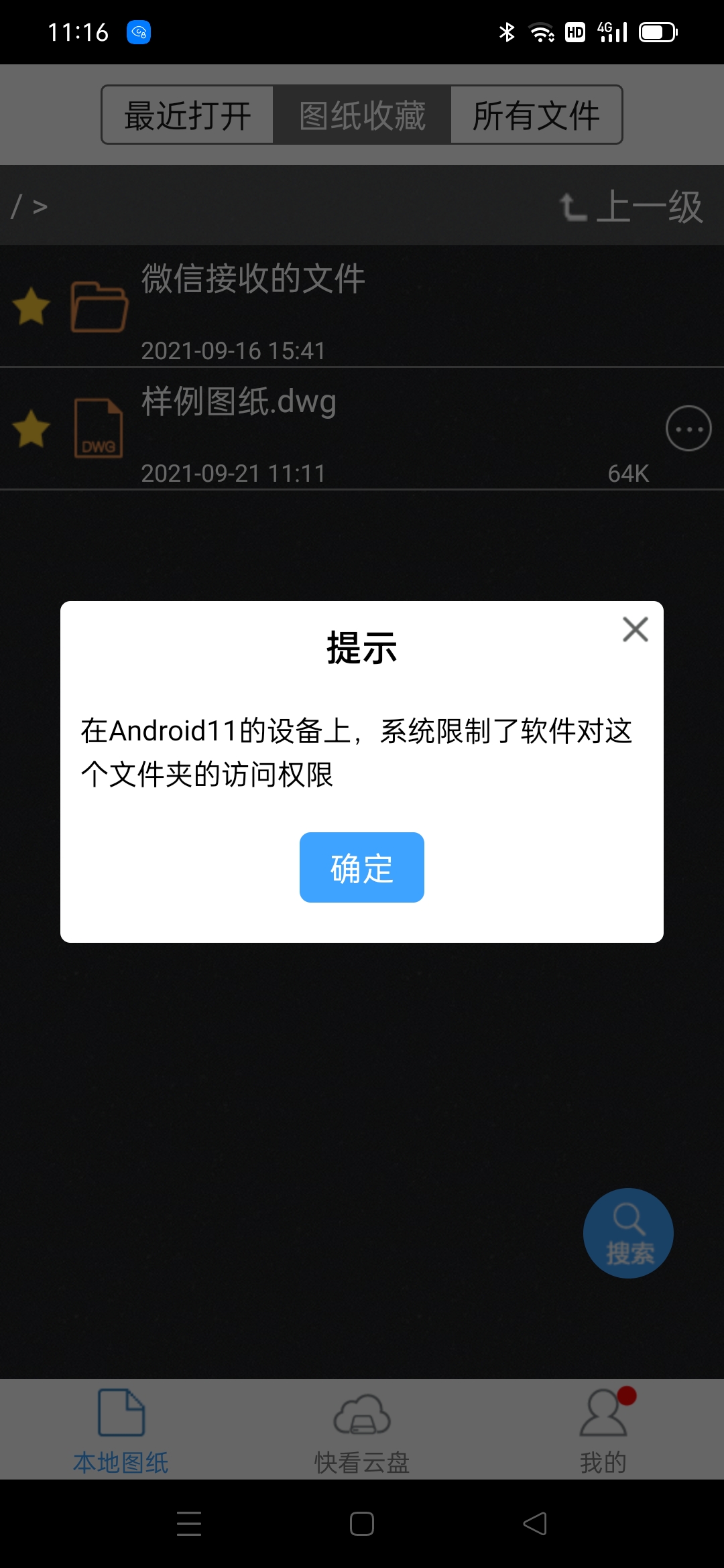Toggle favorite star on 样例图纸.dwg
Viewport: 724px width, 1568px height.
pos(31,429)
